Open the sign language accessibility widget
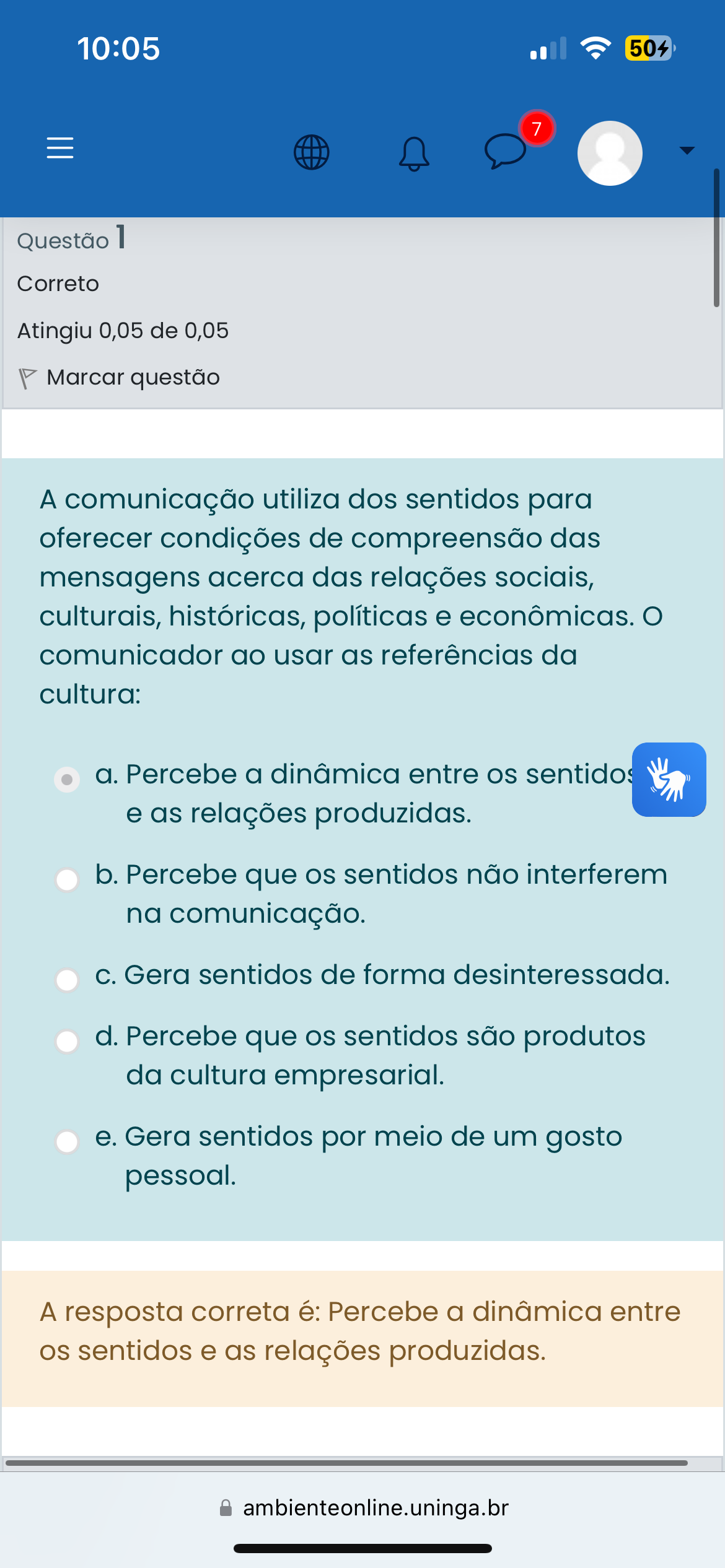Image resolution: width=725 pixels, height=1568 pixels. [669, 779]
